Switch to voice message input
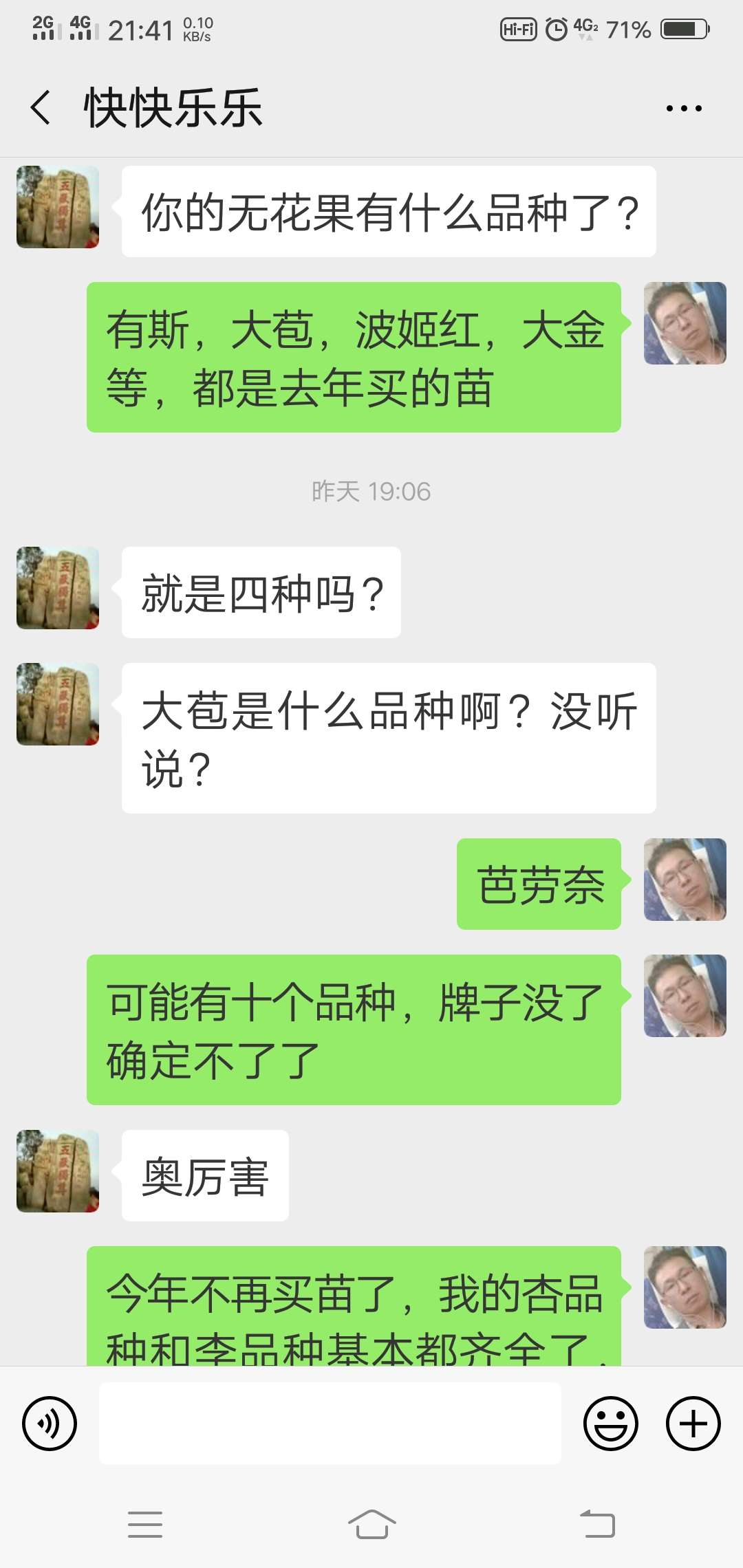The width and height of the screenshot is (743, 1568). (x=50, y=1424)
